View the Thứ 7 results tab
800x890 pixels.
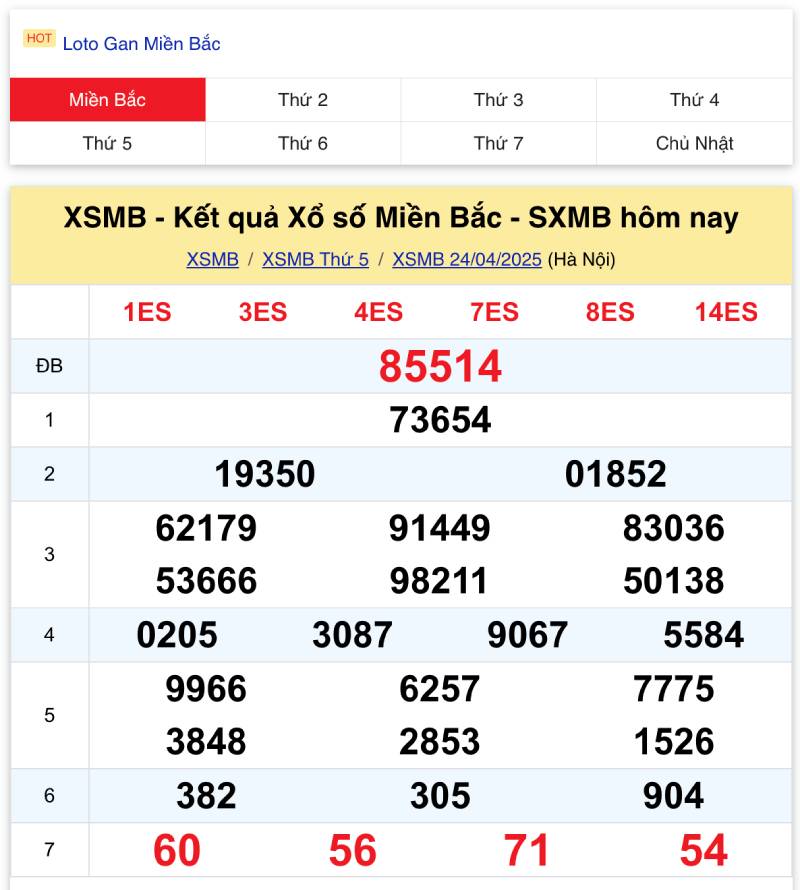498,143
